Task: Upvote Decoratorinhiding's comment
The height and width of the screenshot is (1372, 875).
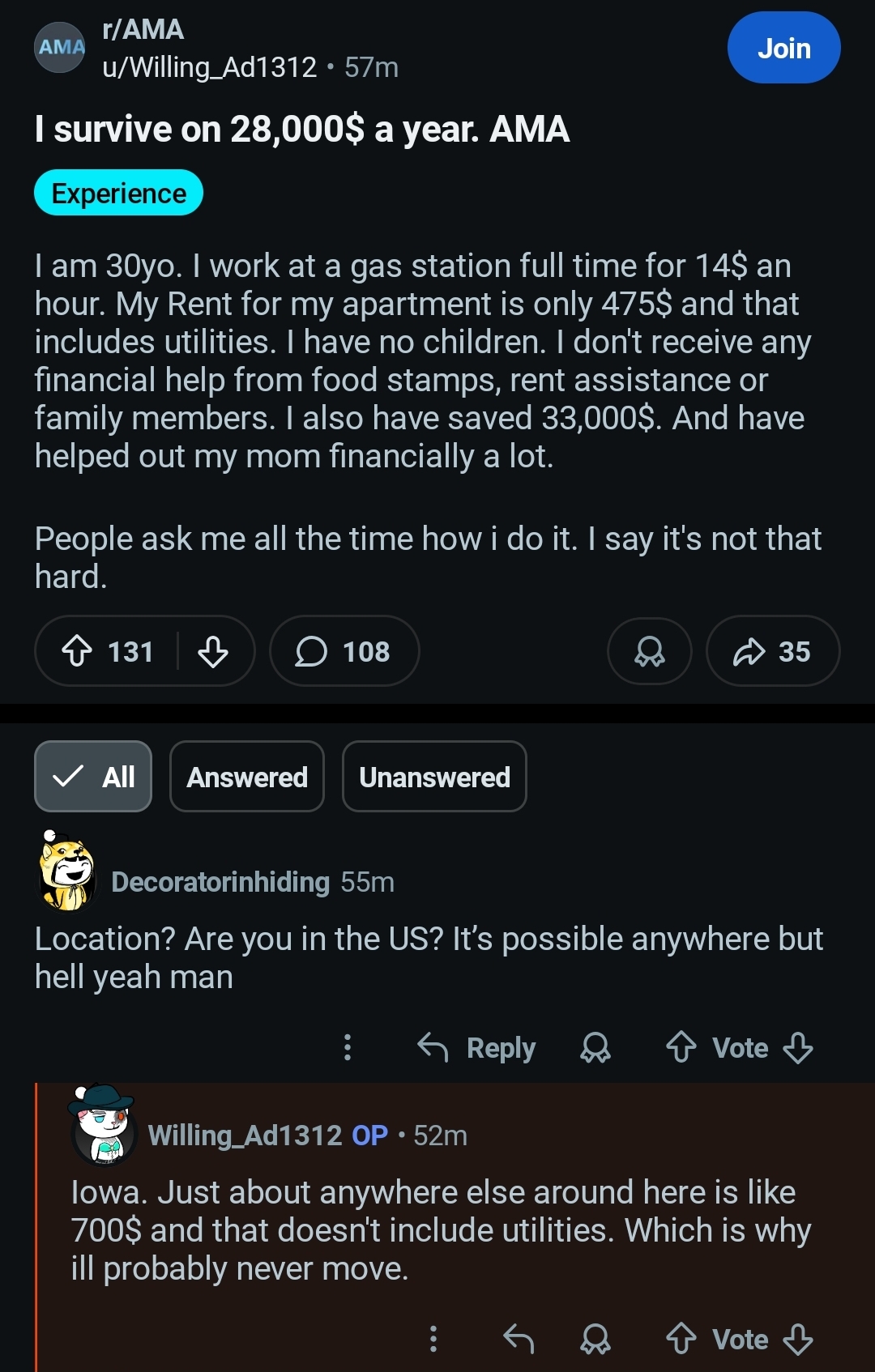Action: 681,1047
